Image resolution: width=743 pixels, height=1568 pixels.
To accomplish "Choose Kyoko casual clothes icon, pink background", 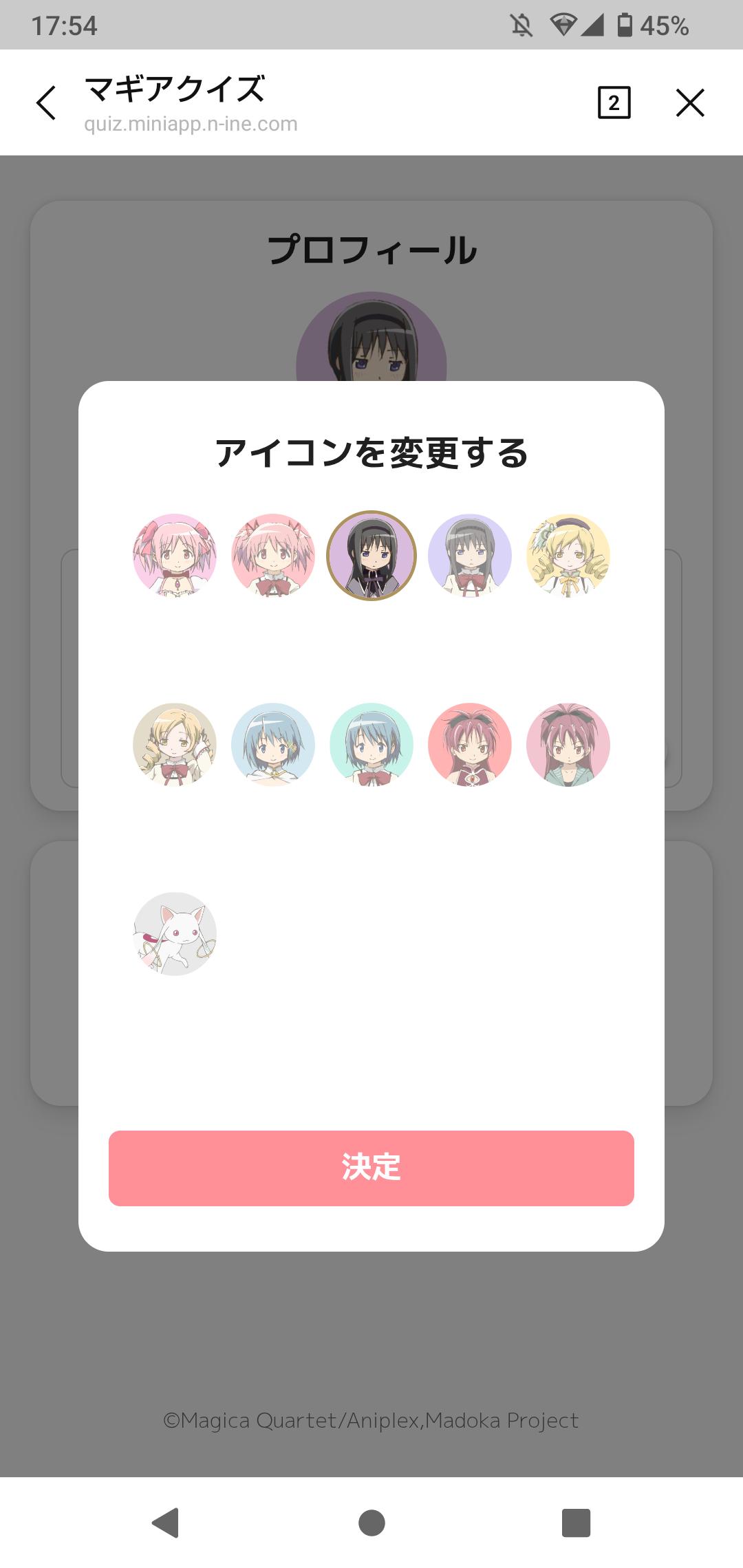I will 568,745.
